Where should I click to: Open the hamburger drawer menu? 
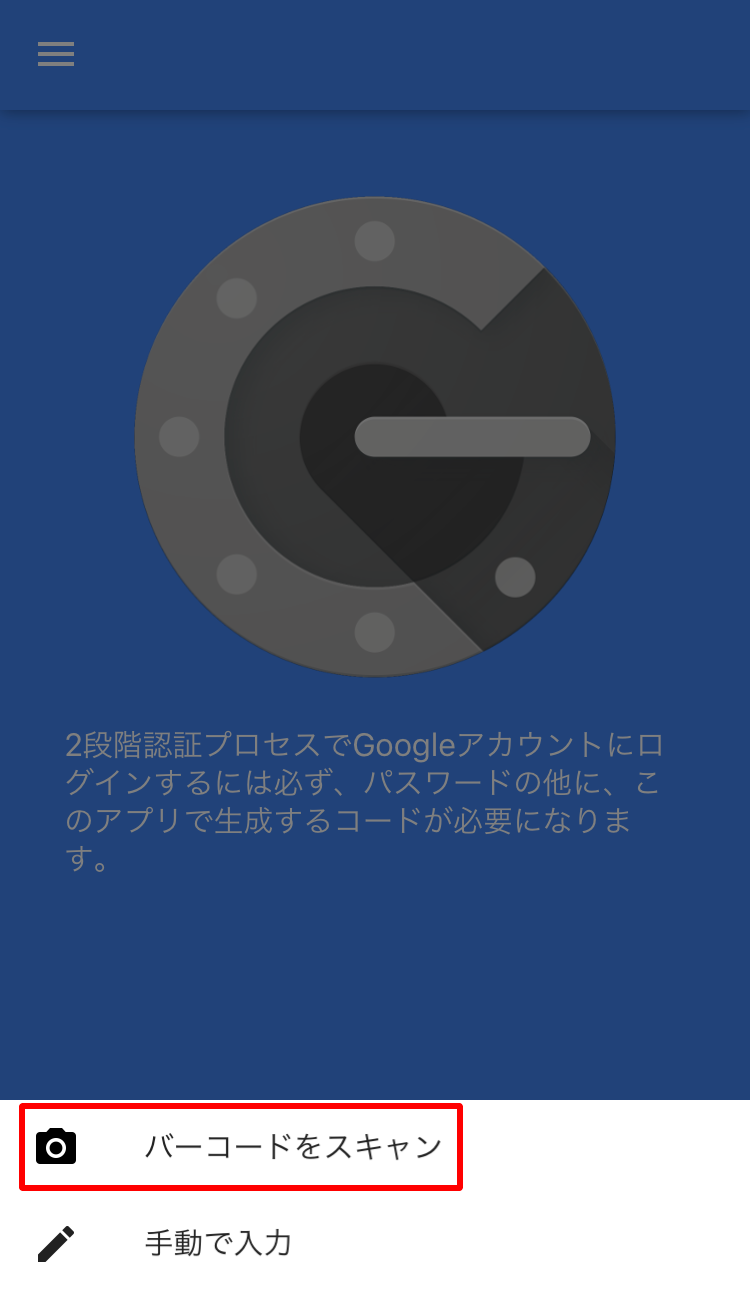click(56, 54)
